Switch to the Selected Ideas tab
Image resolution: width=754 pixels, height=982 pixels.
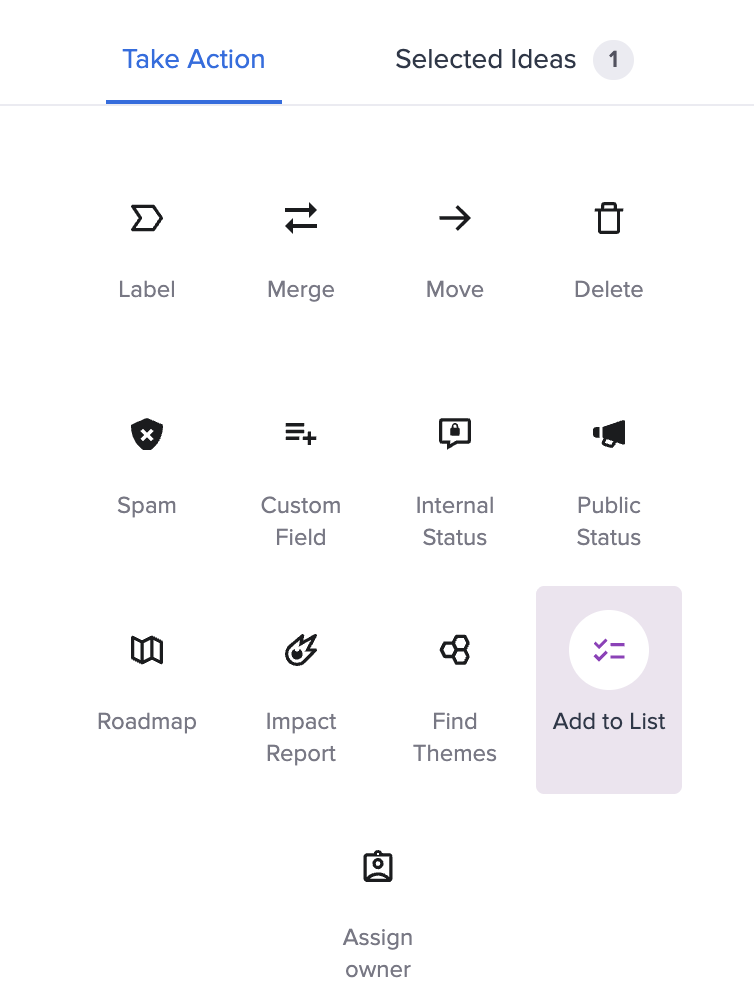tap(486, 60)
